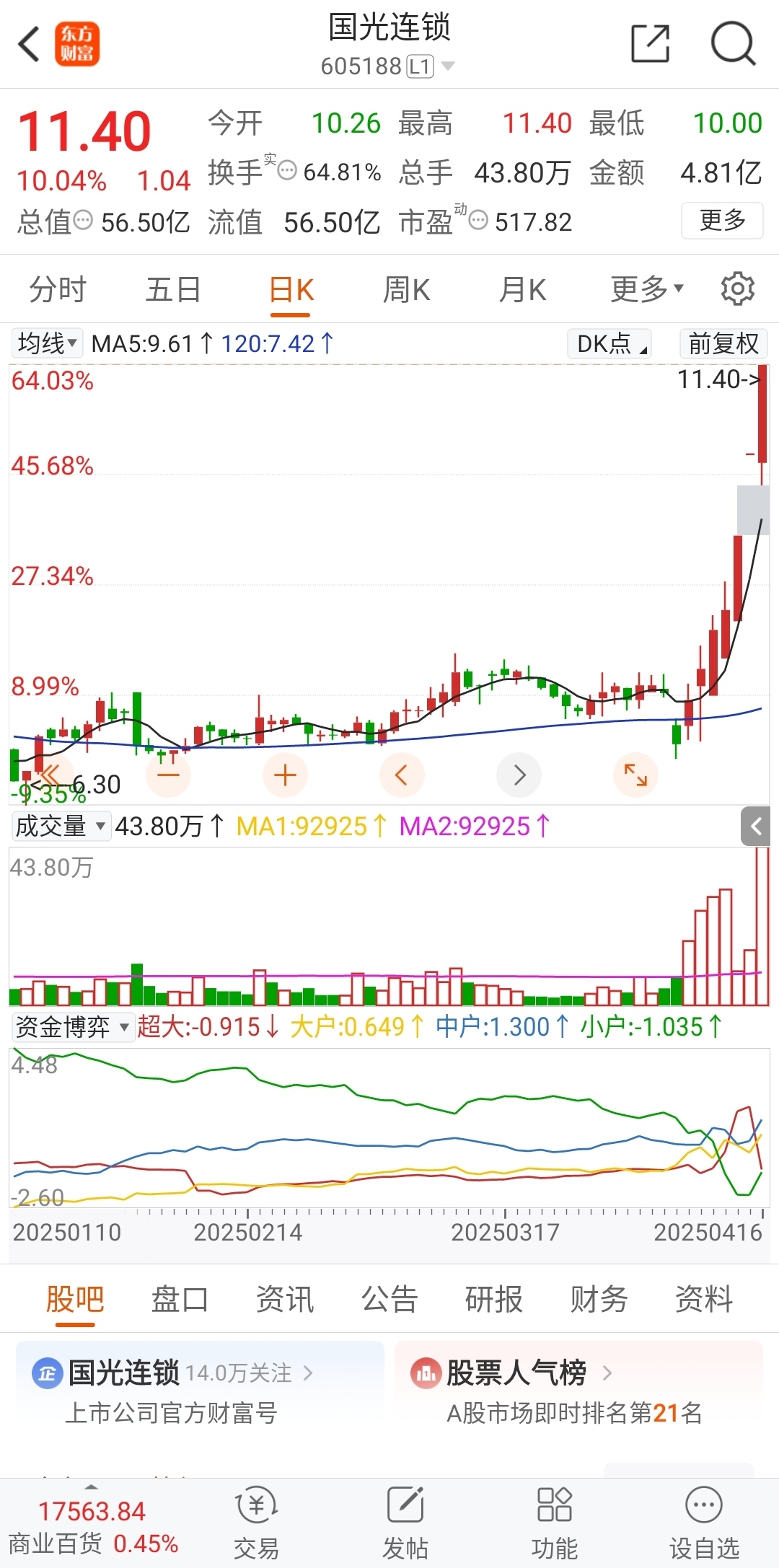The height and width of the screenshot is (1568, 779).
Task: Zoom in on the K-line chart with plus icon
Action: tap(285, 775)
